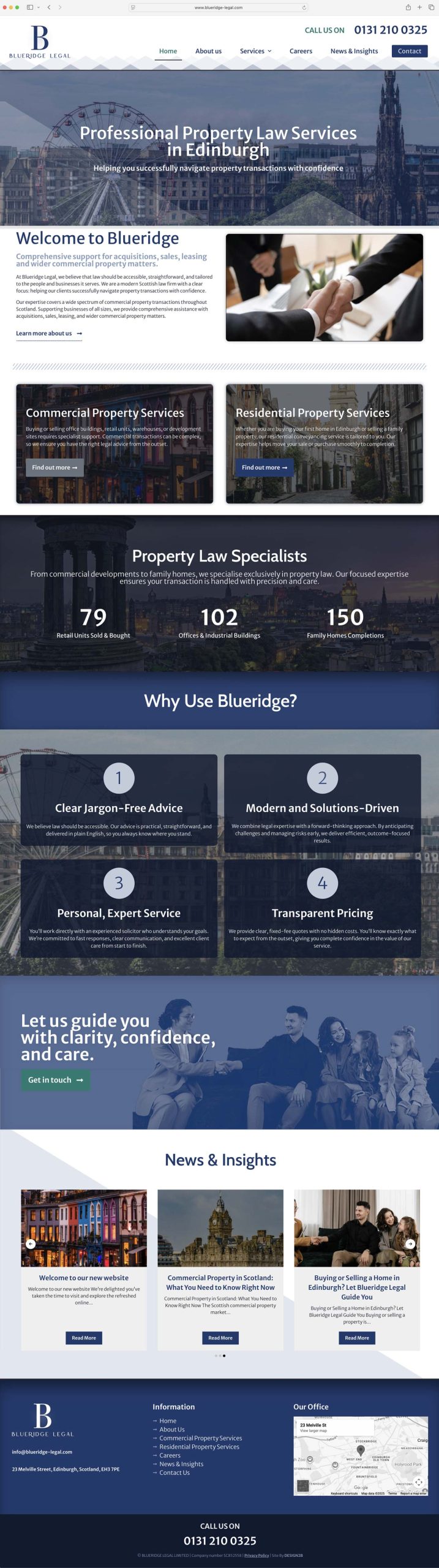Open the Privacy Policy link
The height and width of the screenshot is (1568, 439).
[x=257, y=1555]
